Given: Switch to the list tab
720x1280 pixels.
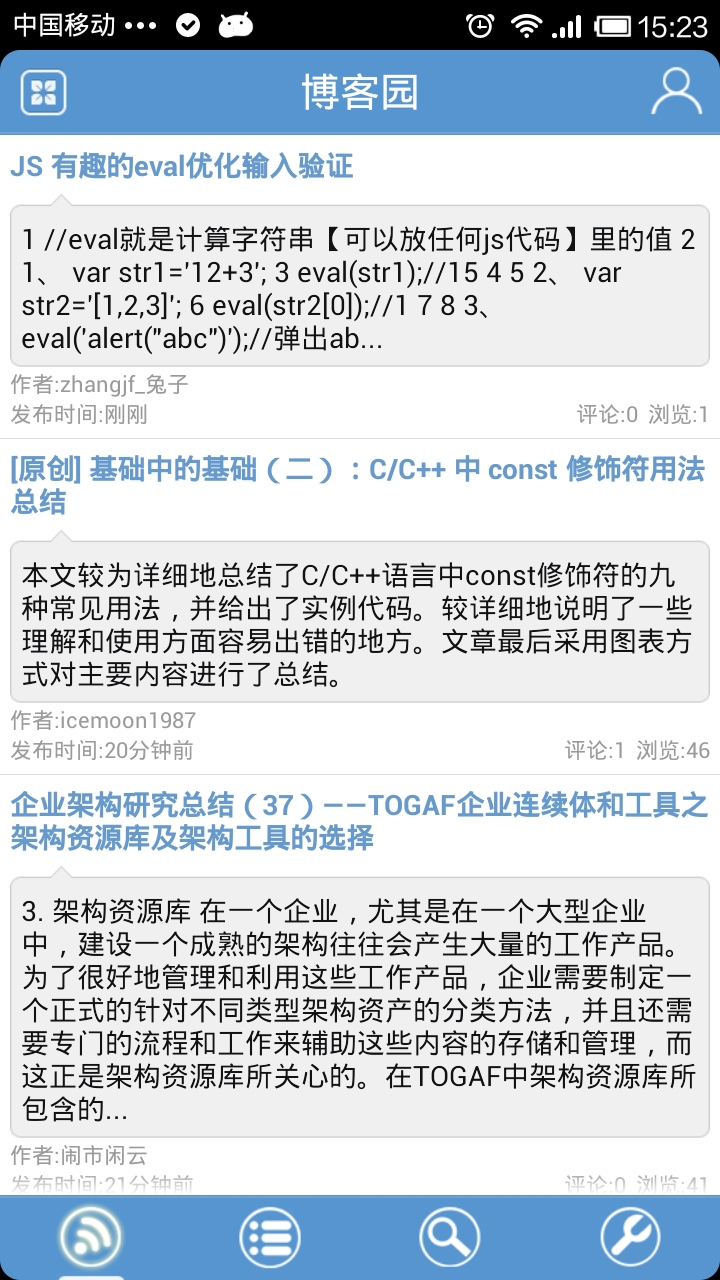Looking at the screenshot, I should (x=270, y=1238).
